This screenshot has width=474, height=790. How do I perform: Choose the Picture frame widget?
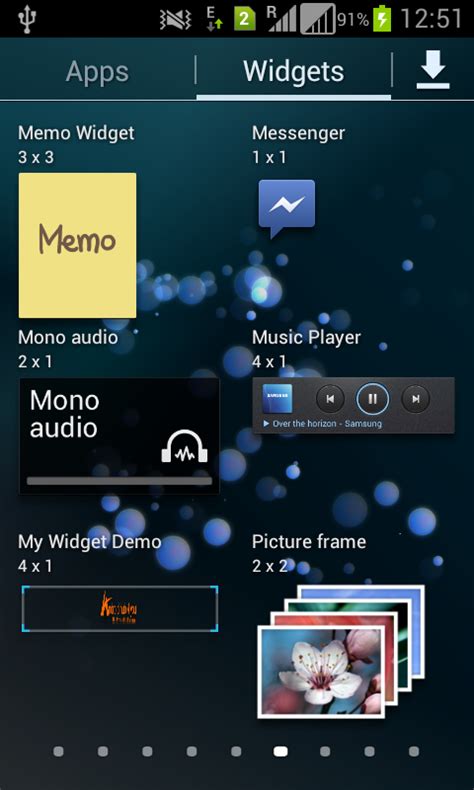coord(341,651)
